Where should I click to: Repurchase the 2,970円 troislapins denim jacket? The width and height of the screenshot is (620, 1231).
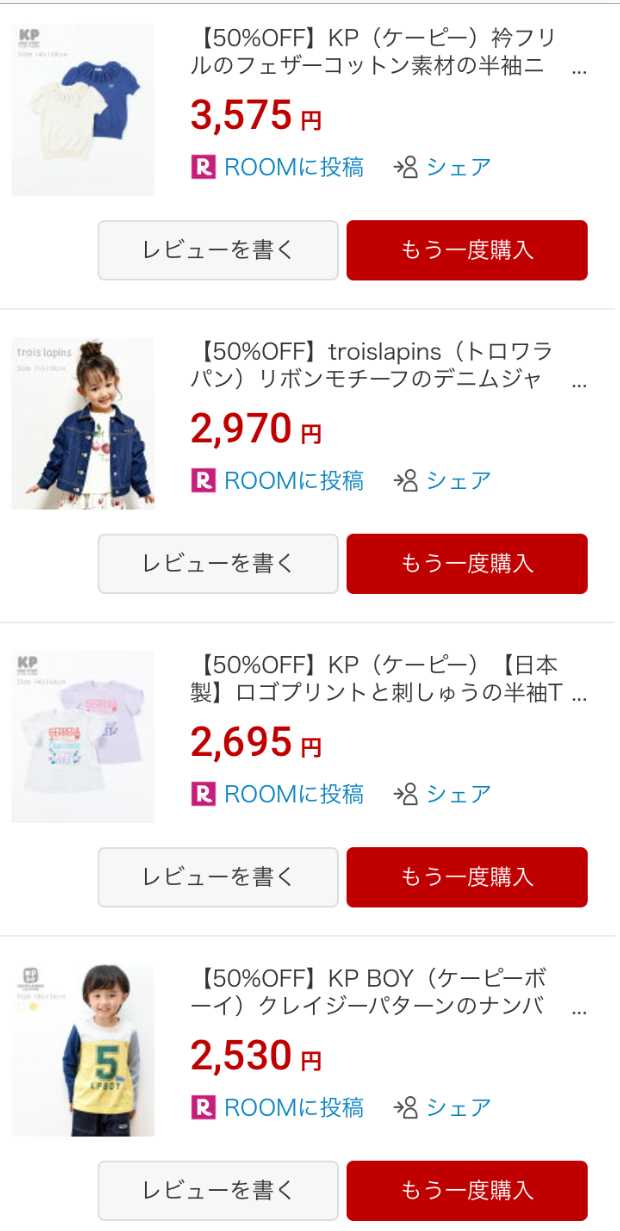click(x=467, y=563)
